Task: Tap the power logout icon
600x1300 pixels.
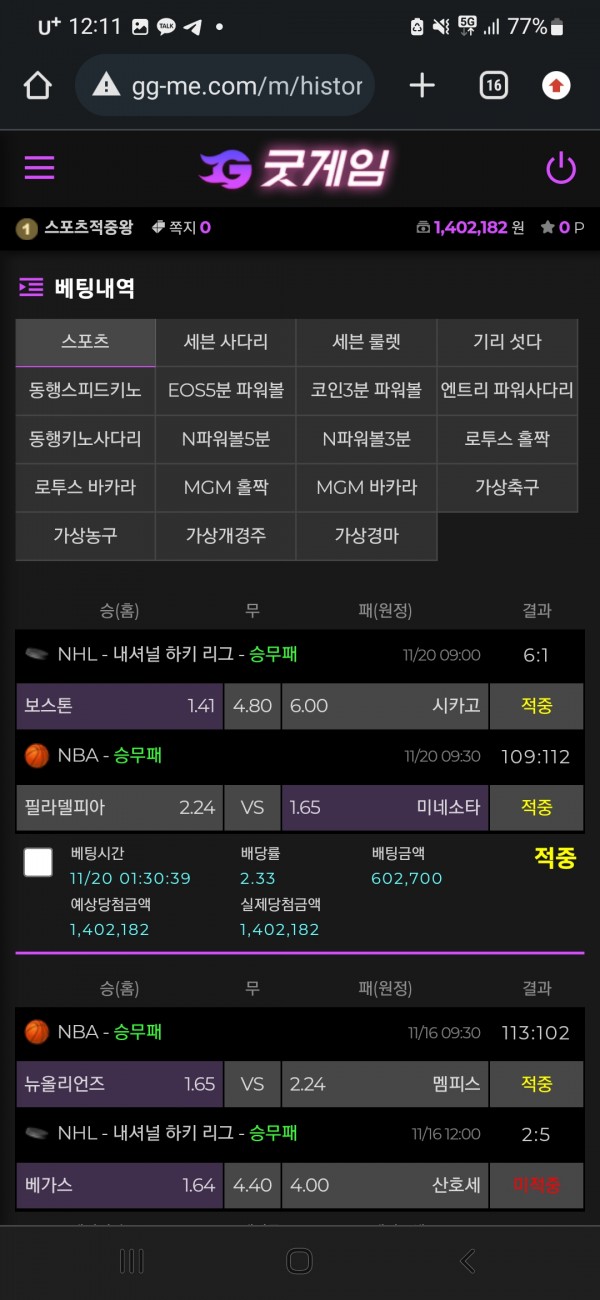Action: click(561, 168)
